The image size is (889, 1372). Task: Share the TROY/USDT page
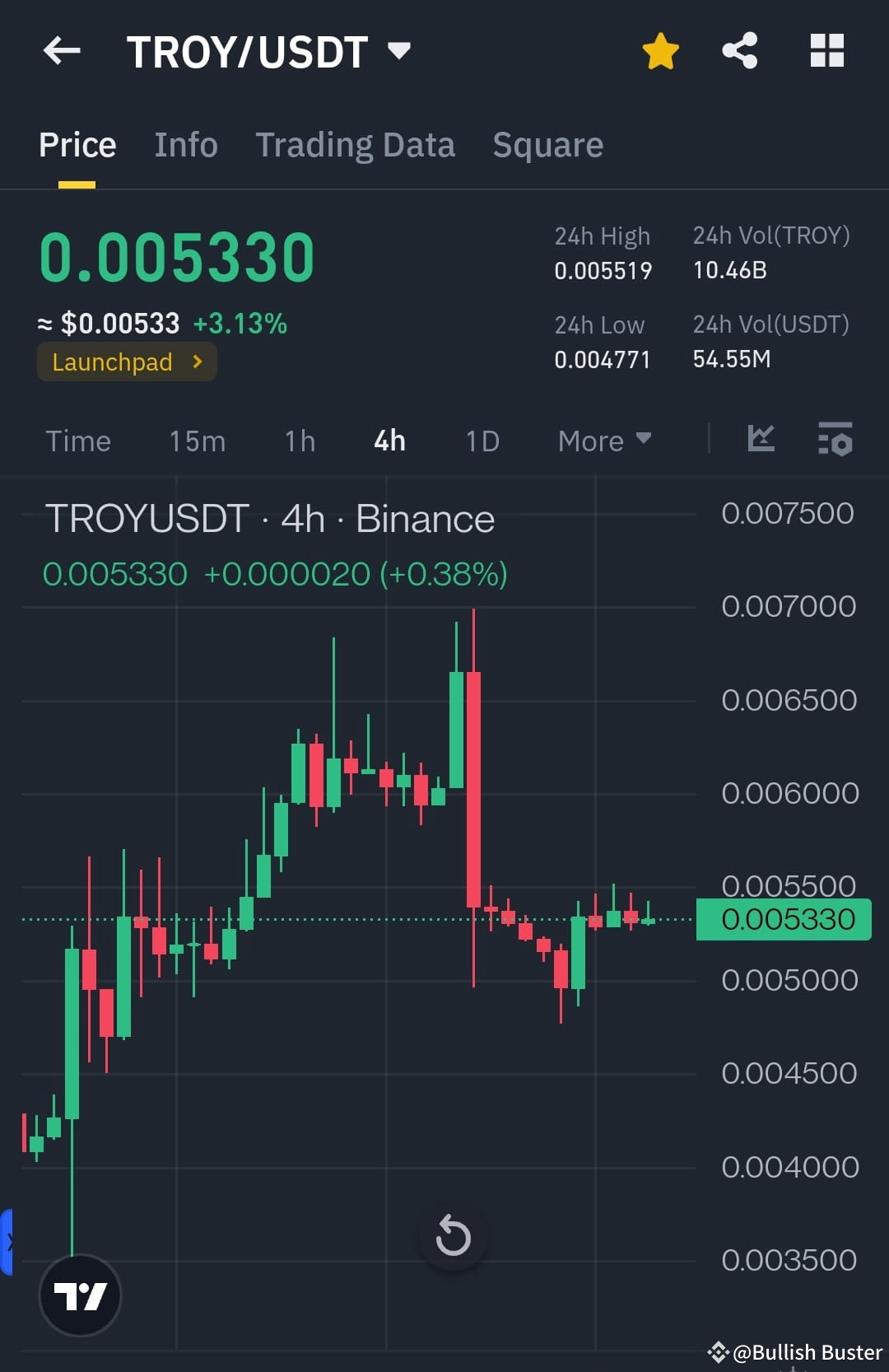coord(739,50)
